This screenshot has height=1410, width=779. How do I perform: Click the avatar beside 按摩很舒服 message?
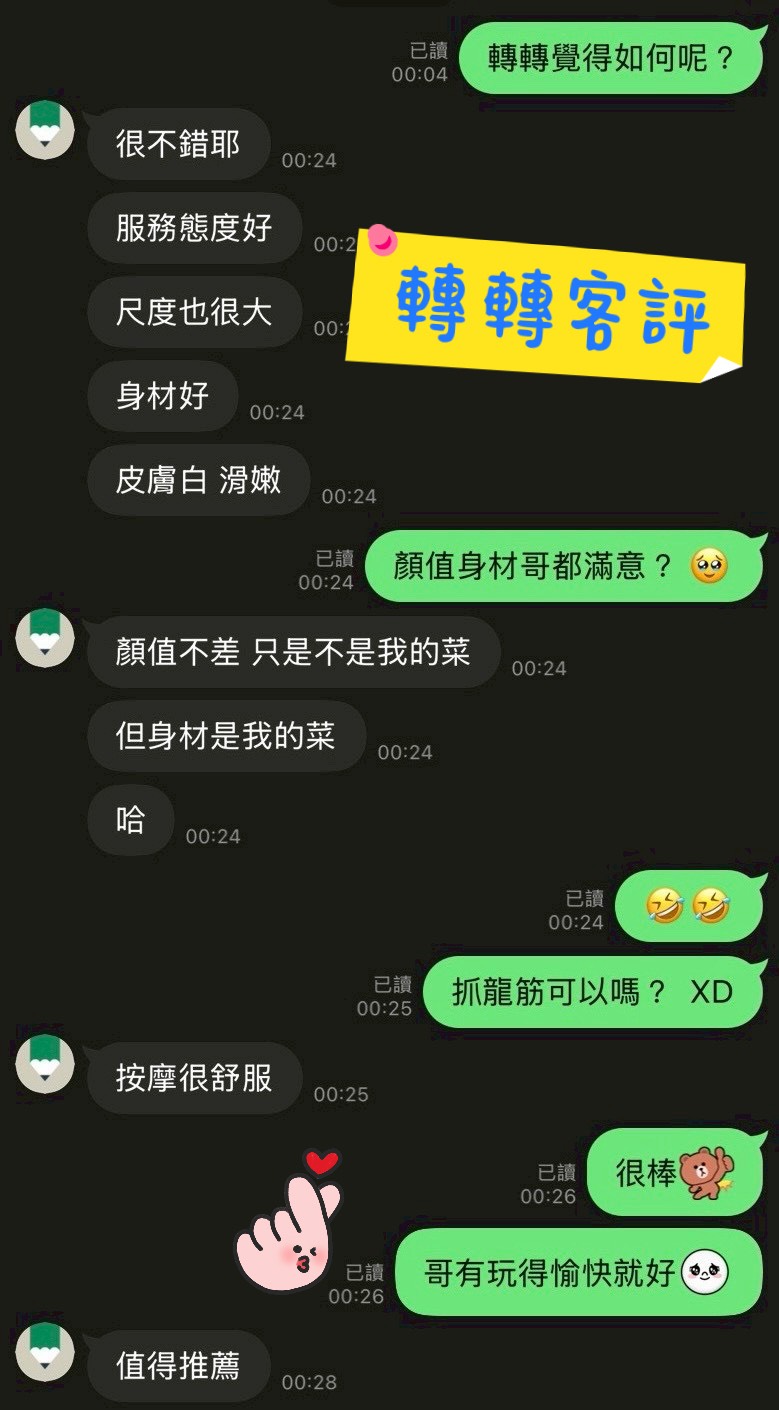click(x=44, y=1065)
